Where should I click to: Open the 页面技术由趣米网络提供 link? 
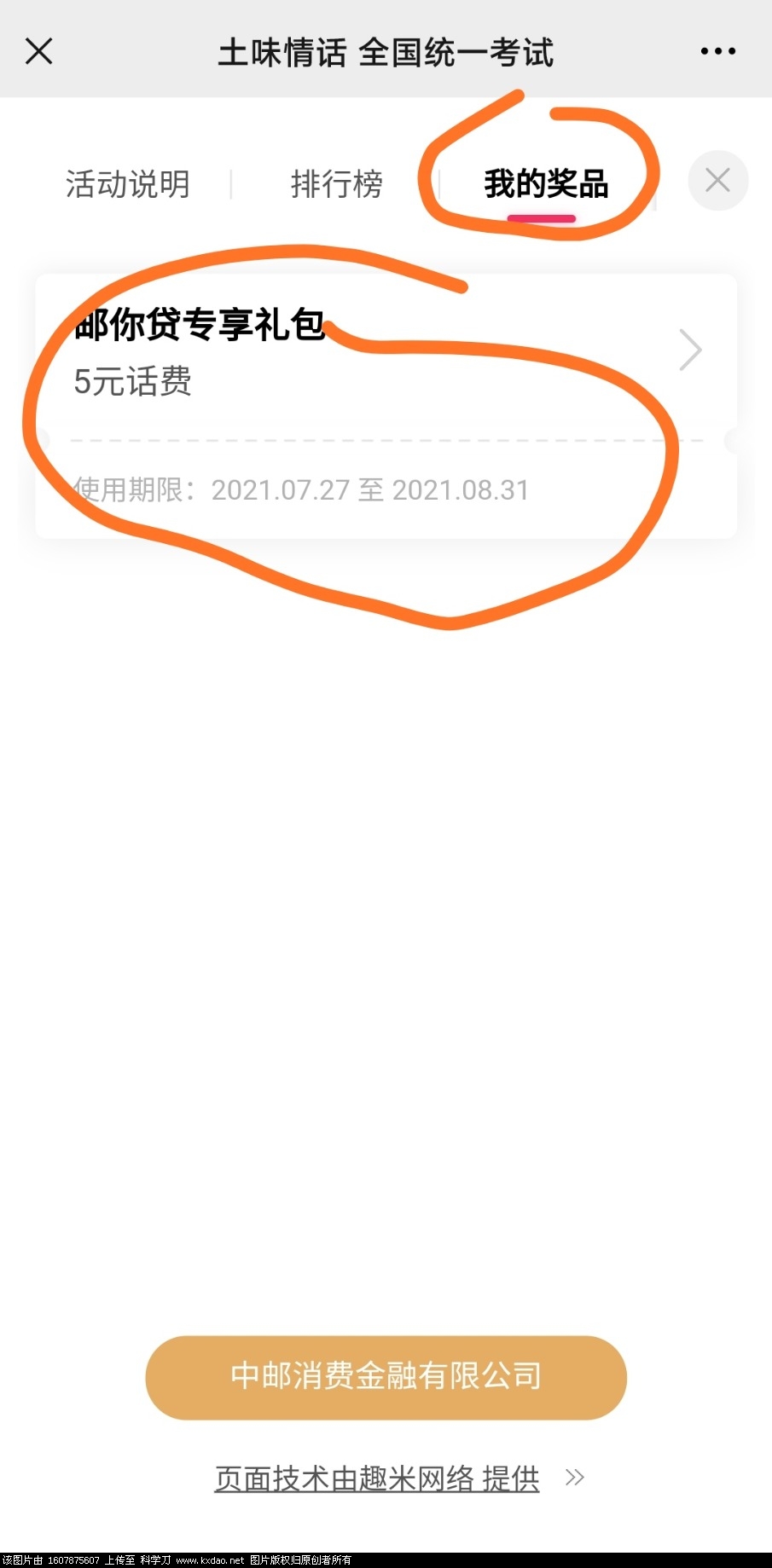pos(377,1478)
